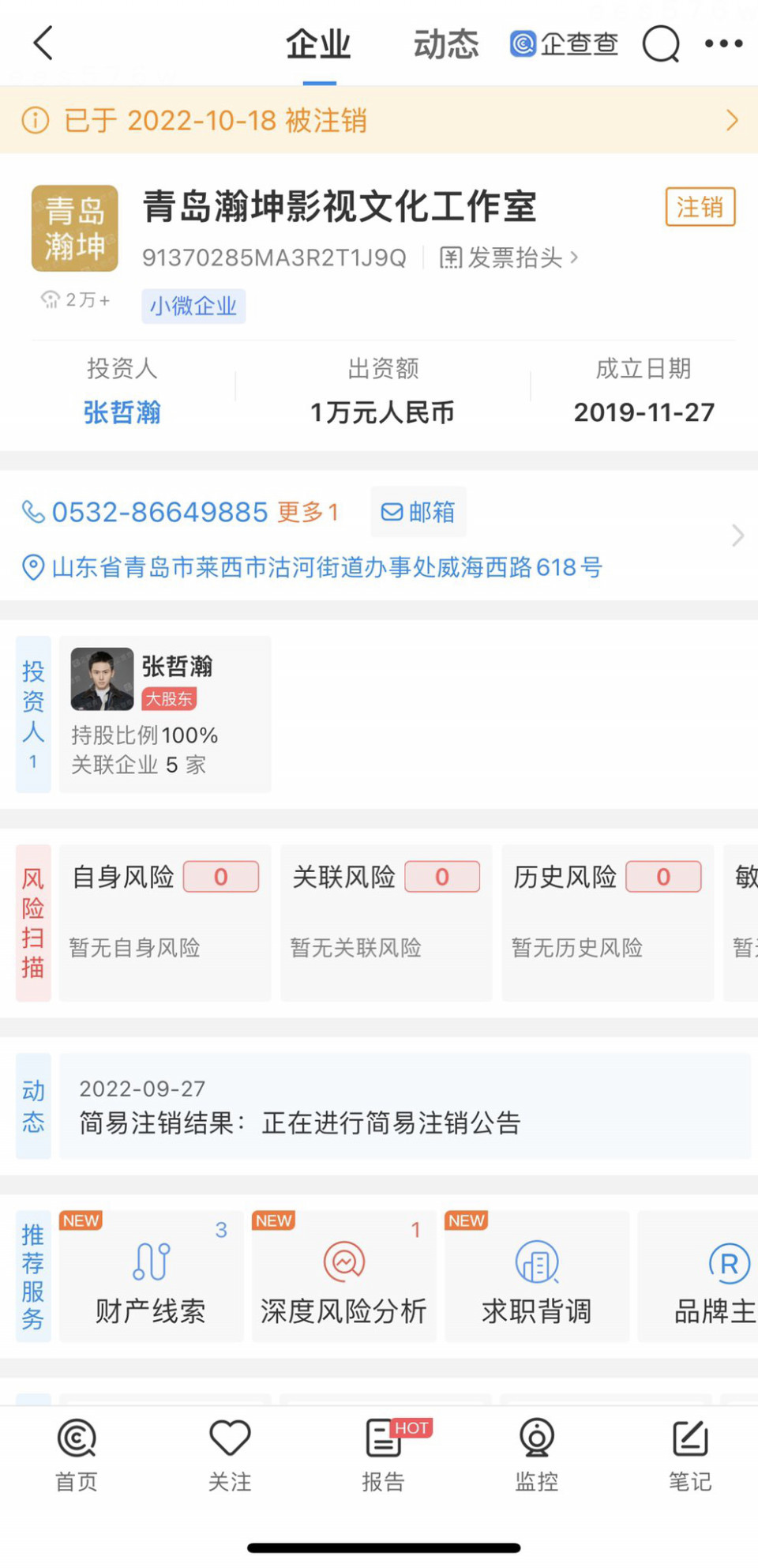Call phone number 0532-86649885

[x=159, y=512]
